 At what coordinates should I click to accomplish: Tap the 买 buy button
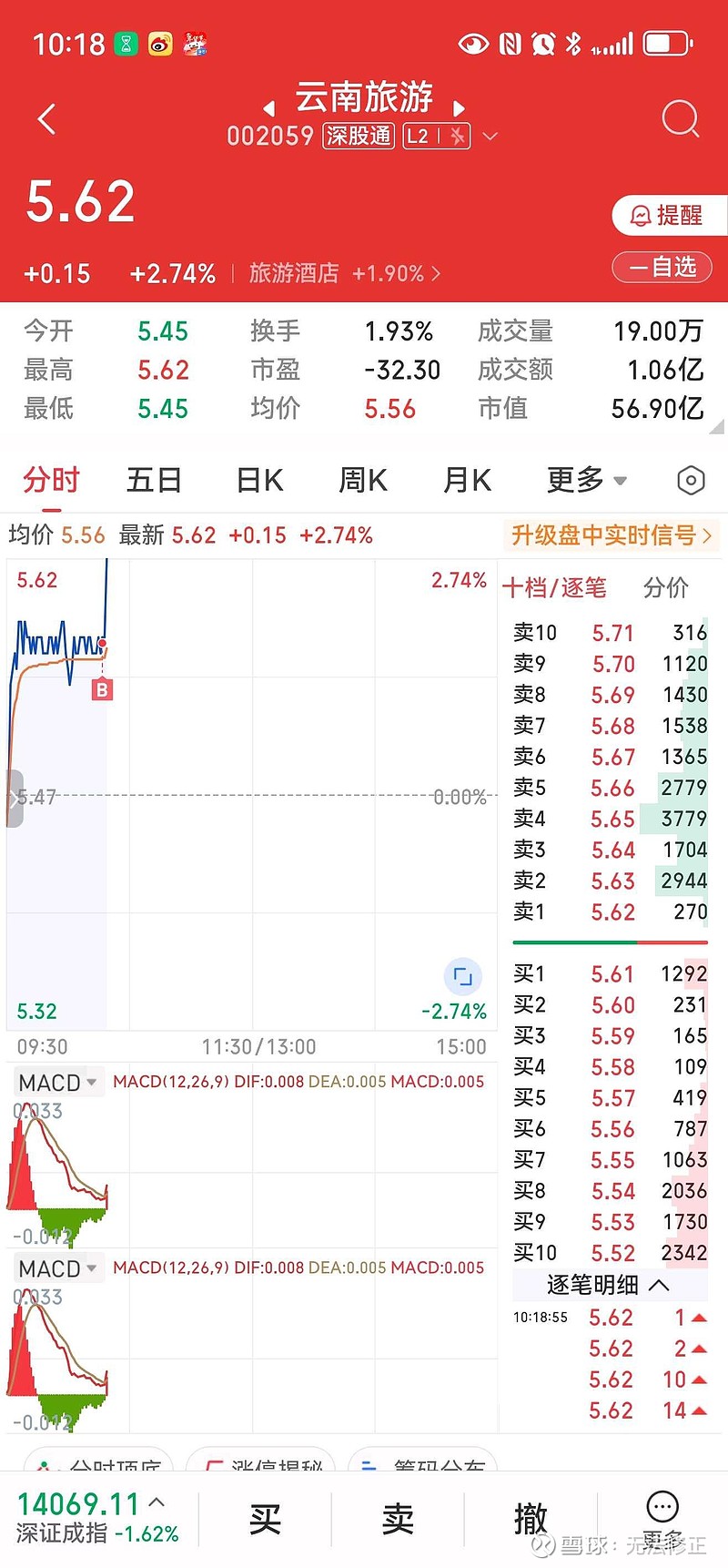pos(265,1519)
